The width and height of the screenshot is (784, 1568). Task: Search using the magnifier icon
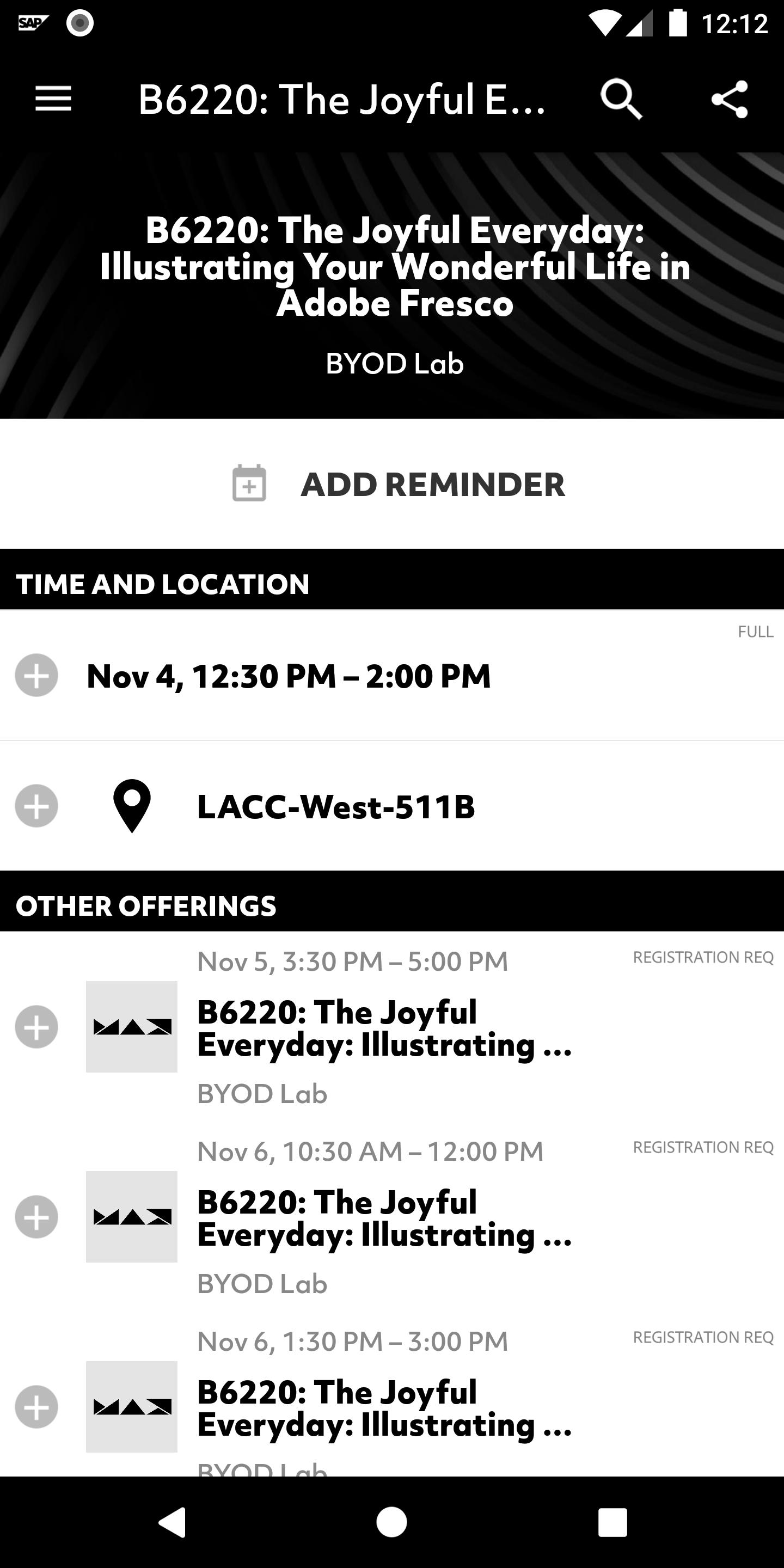[621, 99]
